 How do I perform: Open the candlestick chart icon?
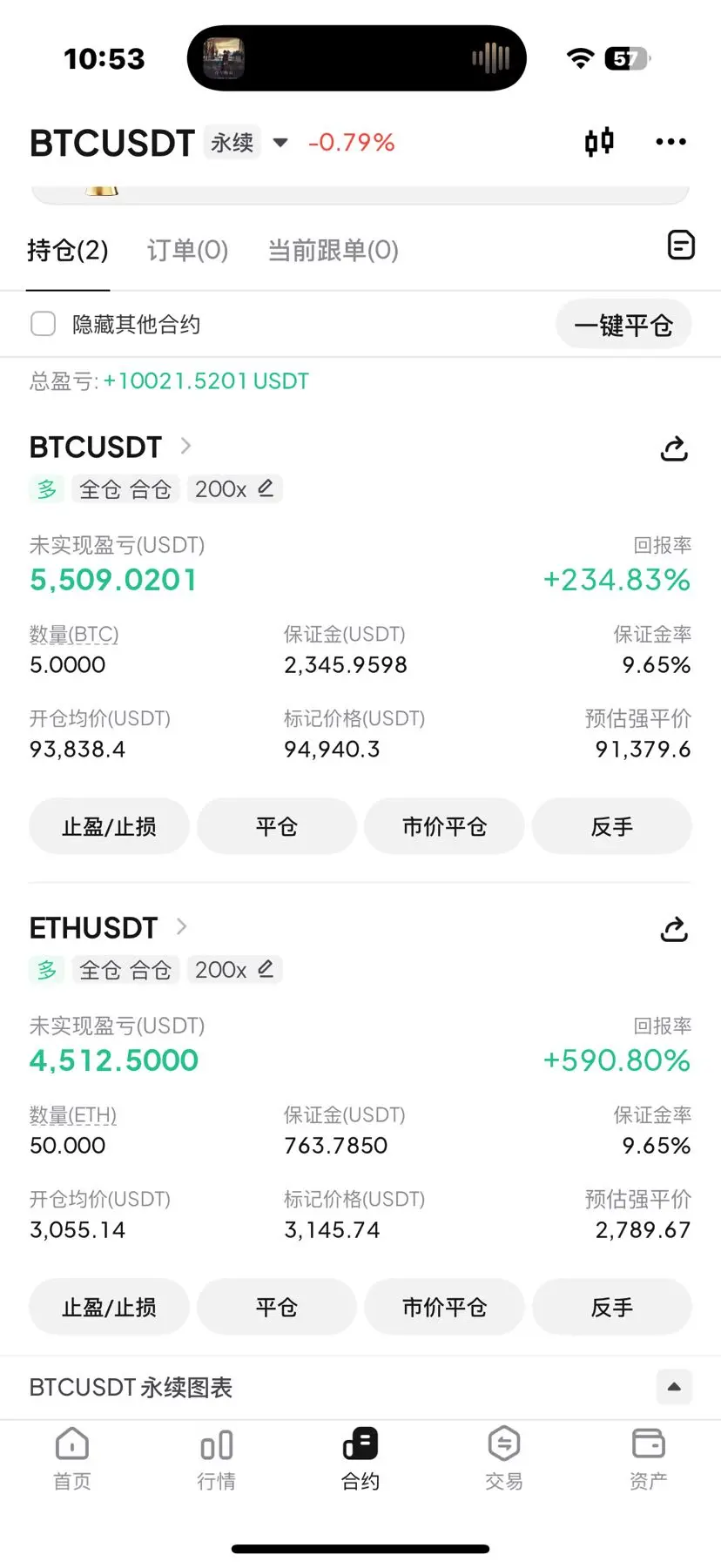tap(599, 142)
